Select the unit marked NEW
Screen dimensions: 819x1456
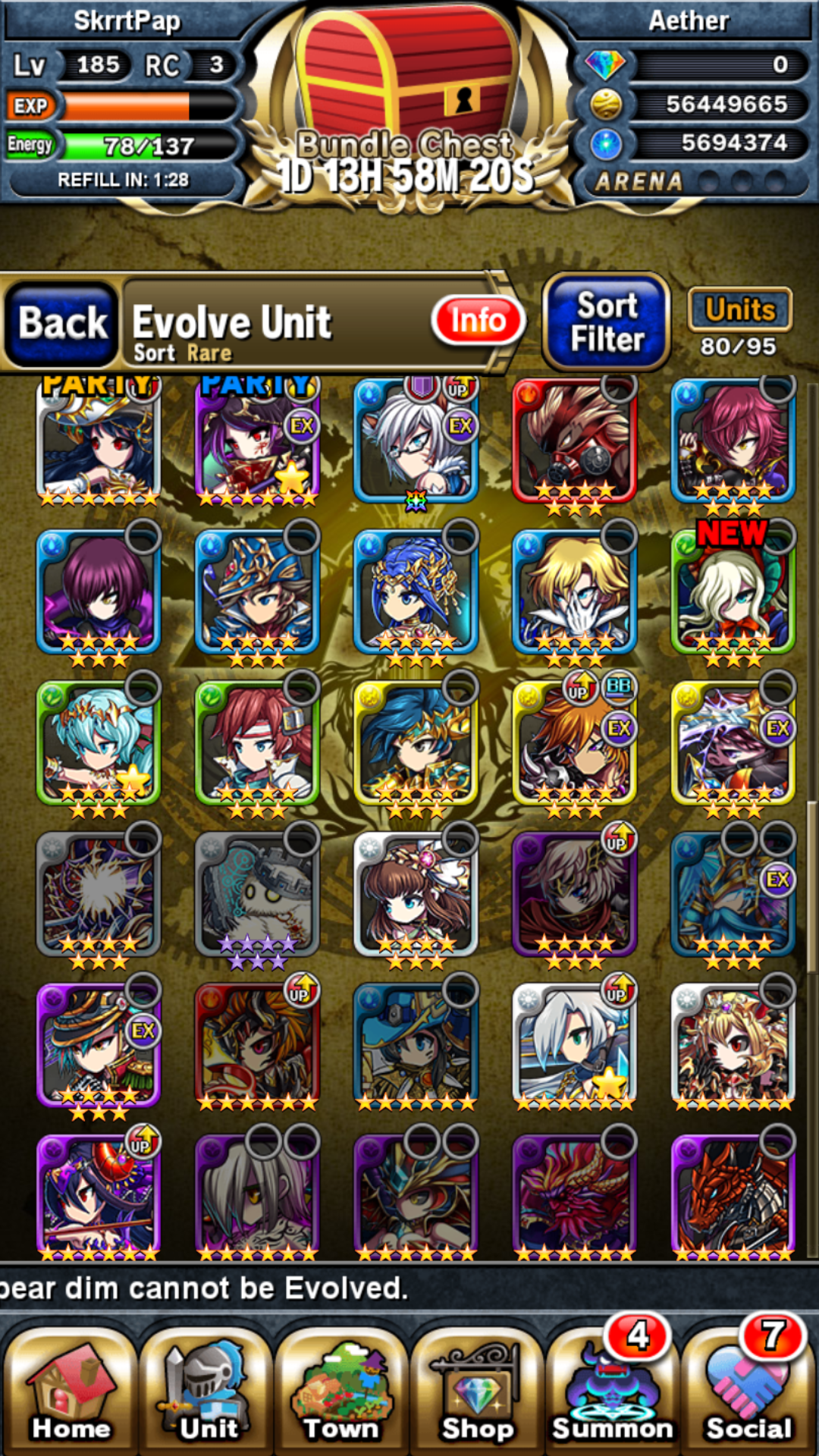click(x=733, y=592)
